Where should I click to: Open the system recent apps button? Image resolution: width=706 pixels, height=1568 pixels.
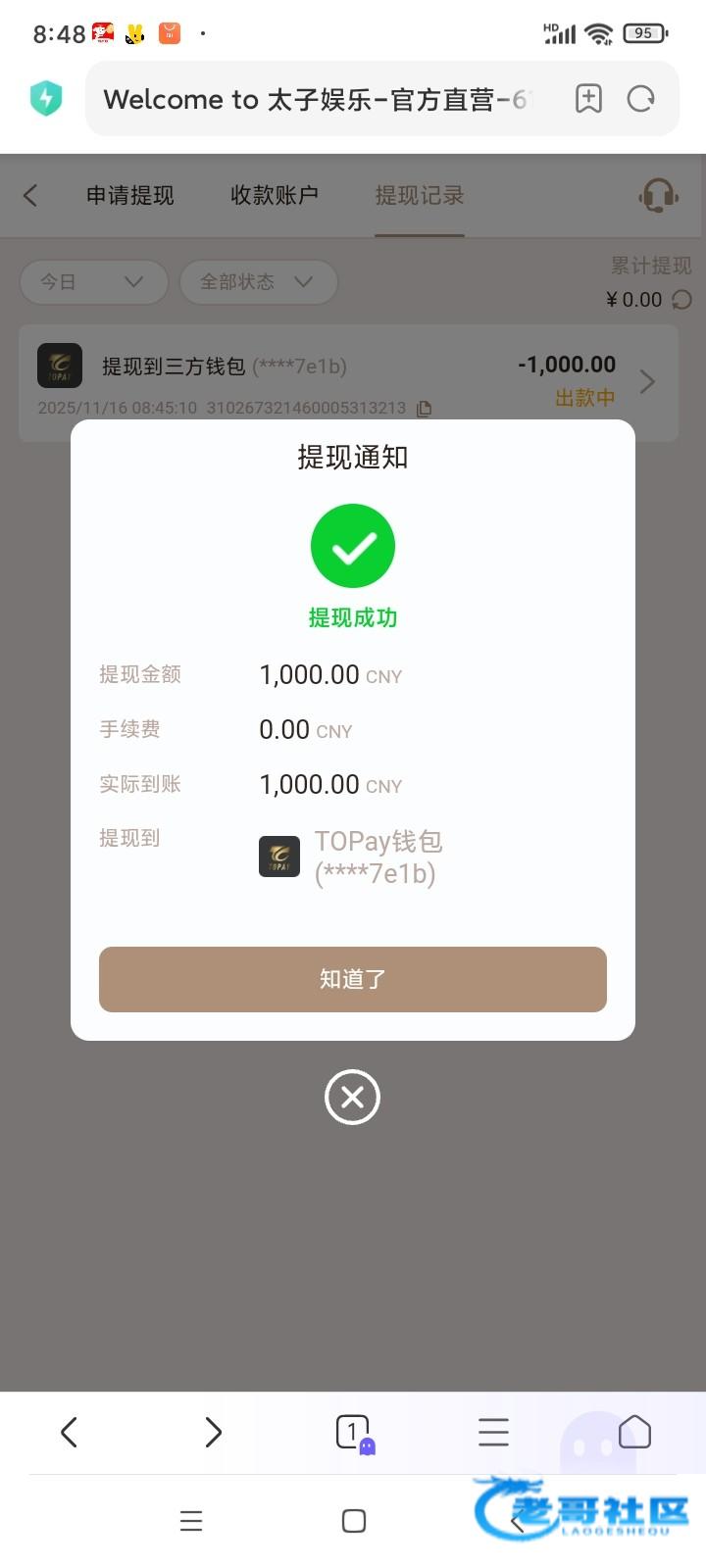coord(191,1521)
